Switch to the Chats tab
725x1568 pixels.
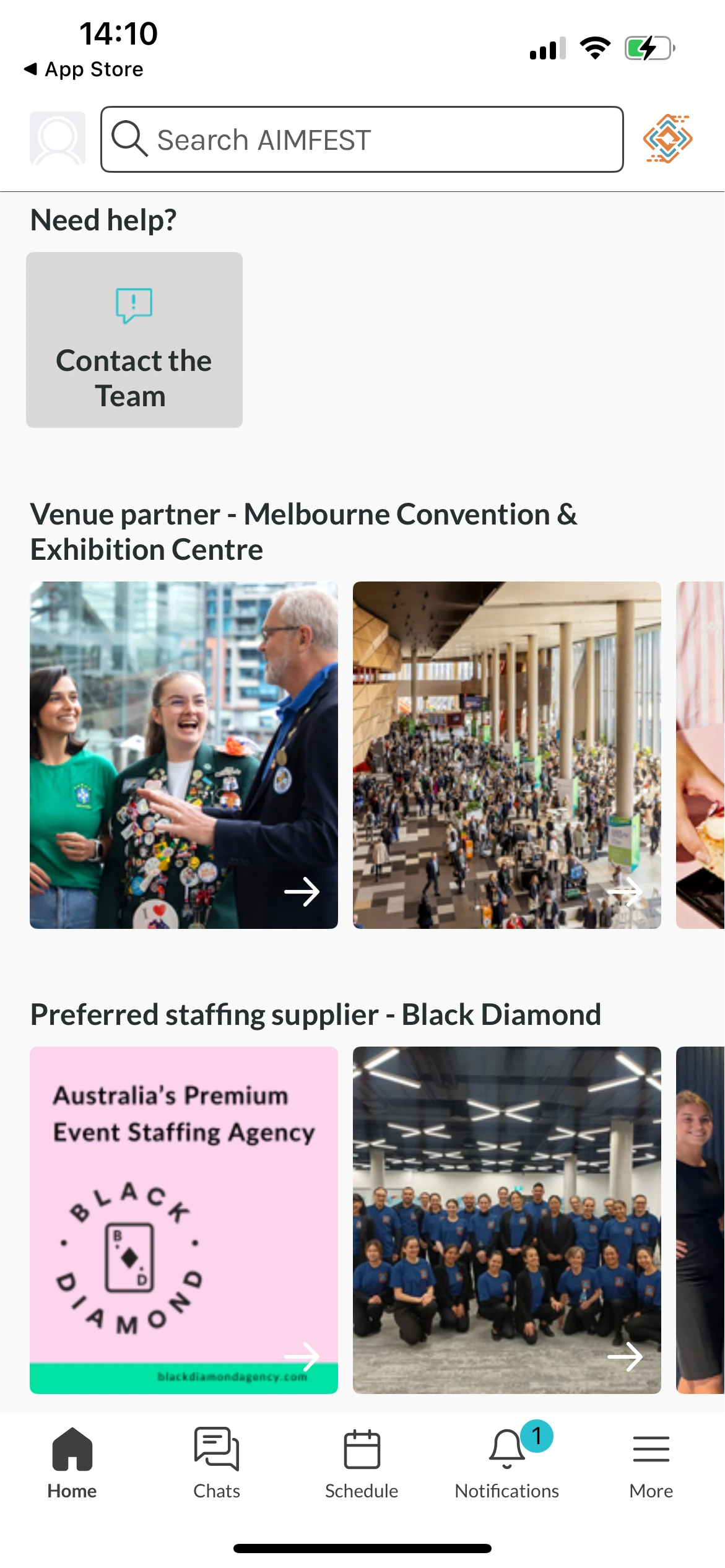coord(217,1463)
